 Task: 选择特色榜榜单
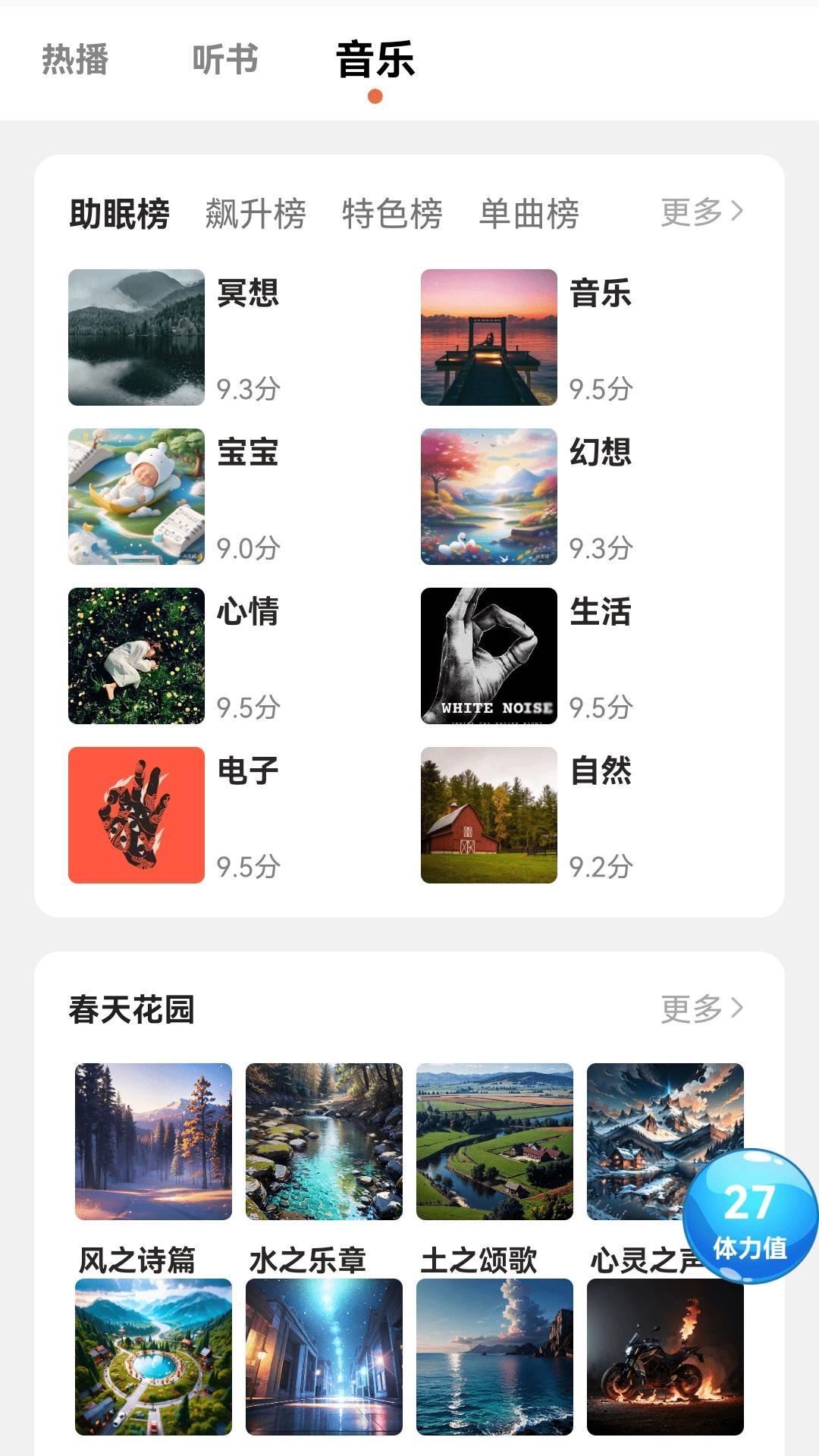click(393, 215)
